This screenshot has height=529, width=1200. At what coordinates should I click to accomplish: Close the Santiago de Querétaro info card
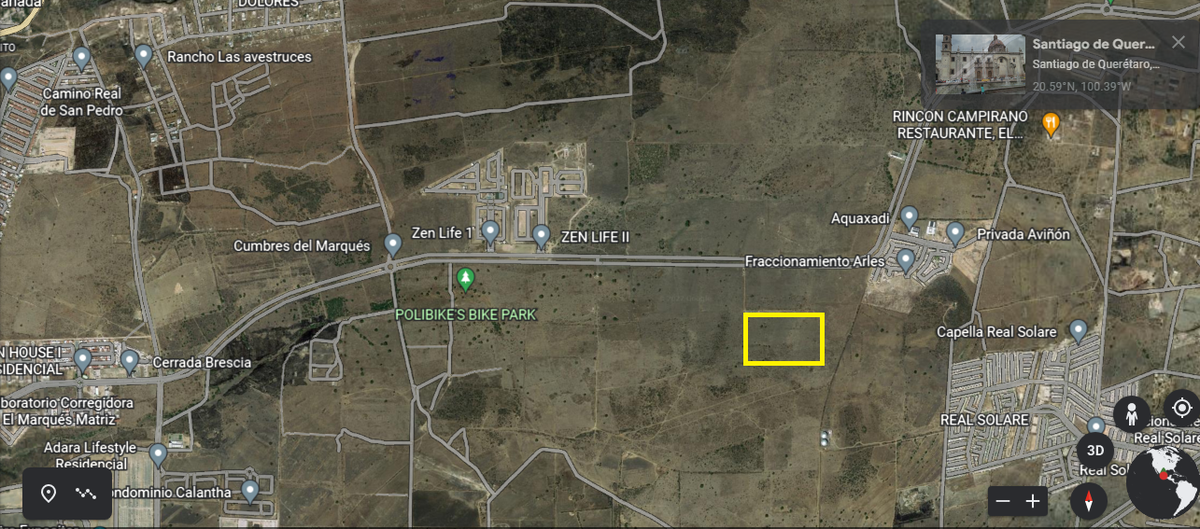(1177, 42)
